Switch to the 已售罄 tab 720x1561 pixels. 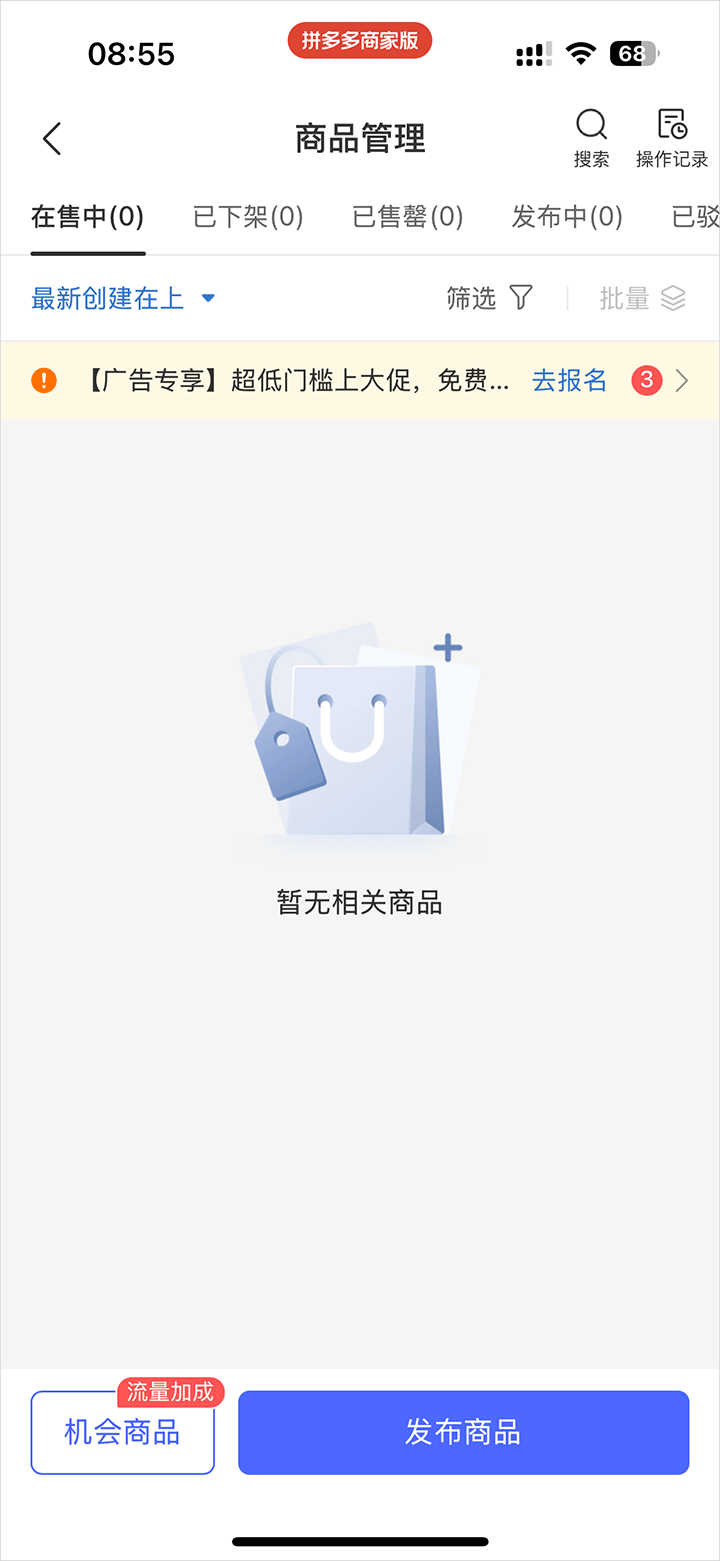pyautogui.click(x=408, y=217)
